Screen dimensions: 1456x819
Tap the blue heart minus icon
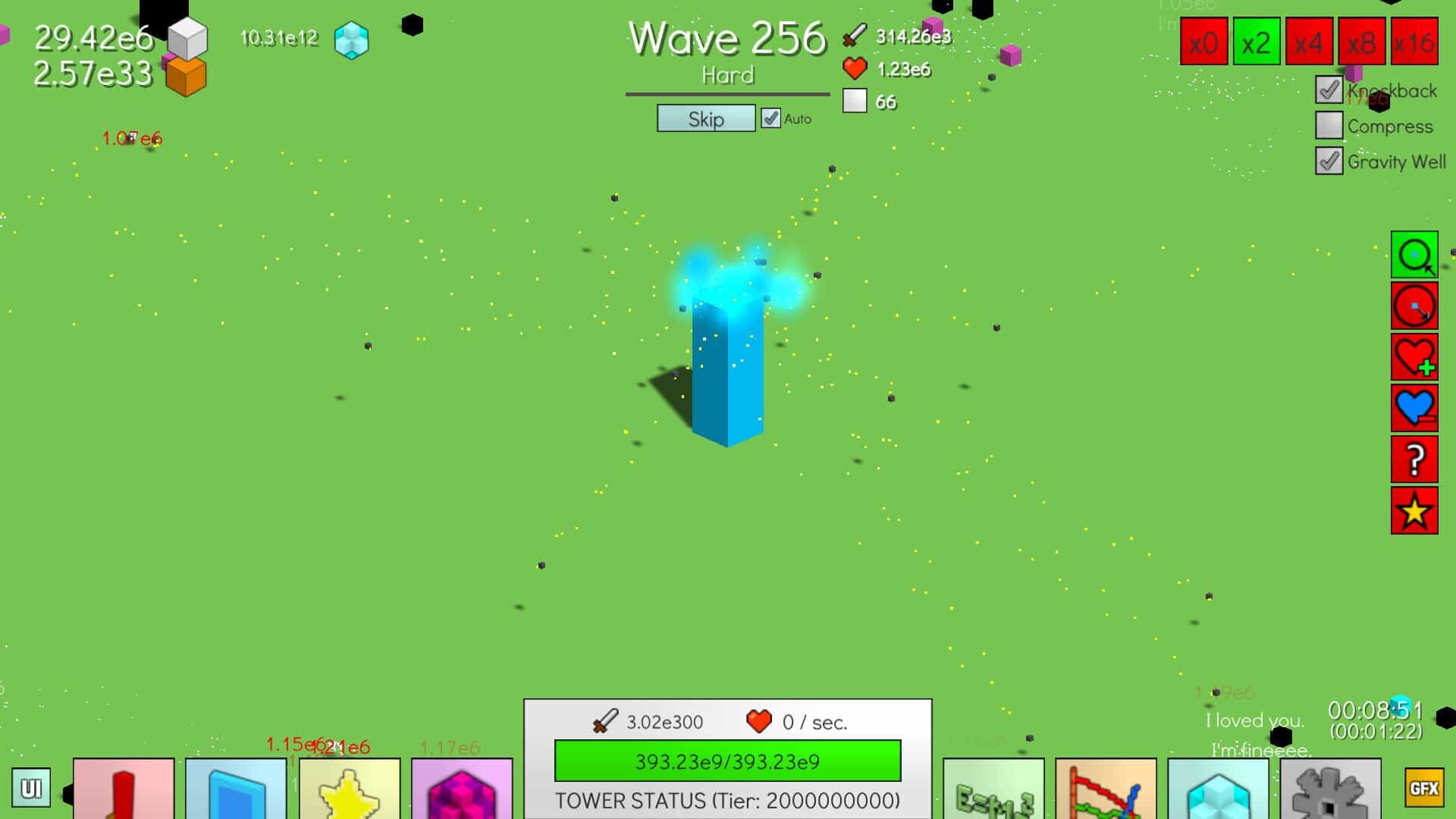1414,408
